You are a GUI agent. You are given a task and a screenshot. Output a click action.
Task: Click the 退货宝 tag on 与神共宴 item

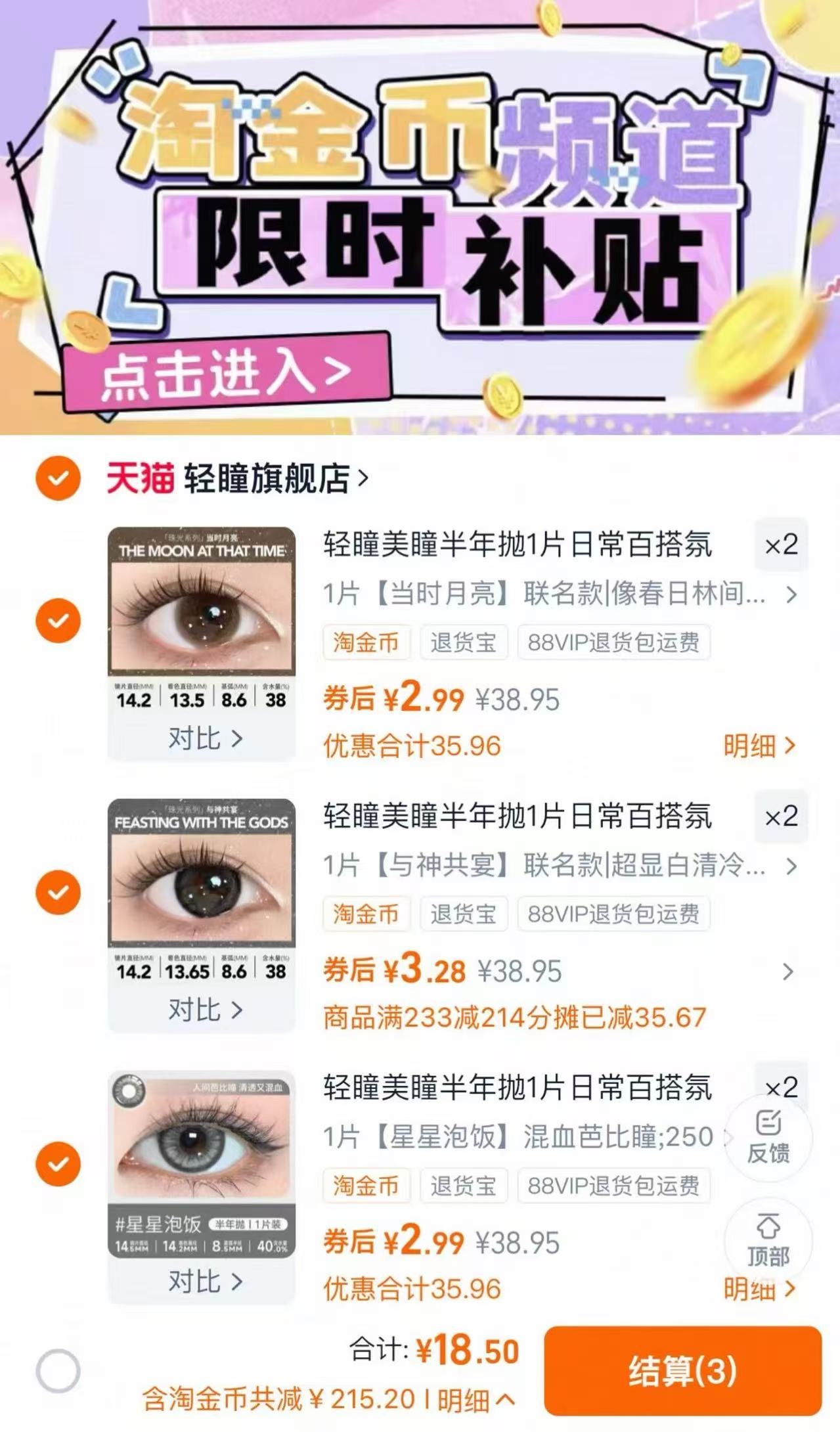[x=465, y=913]
